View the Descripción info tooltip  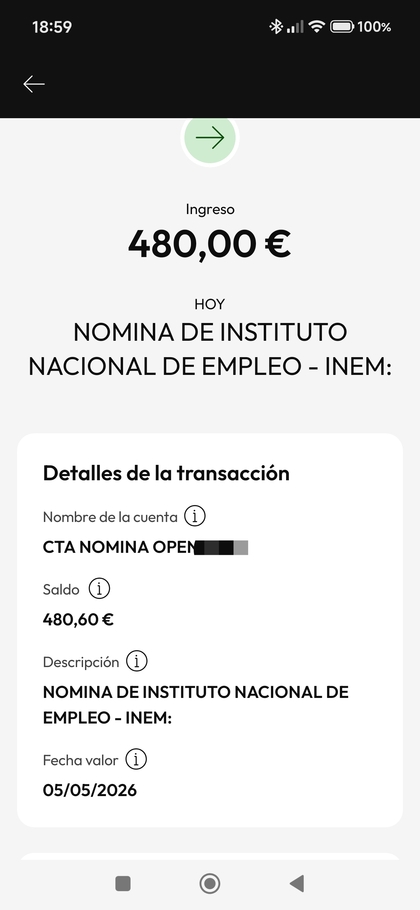pos(136,661)
